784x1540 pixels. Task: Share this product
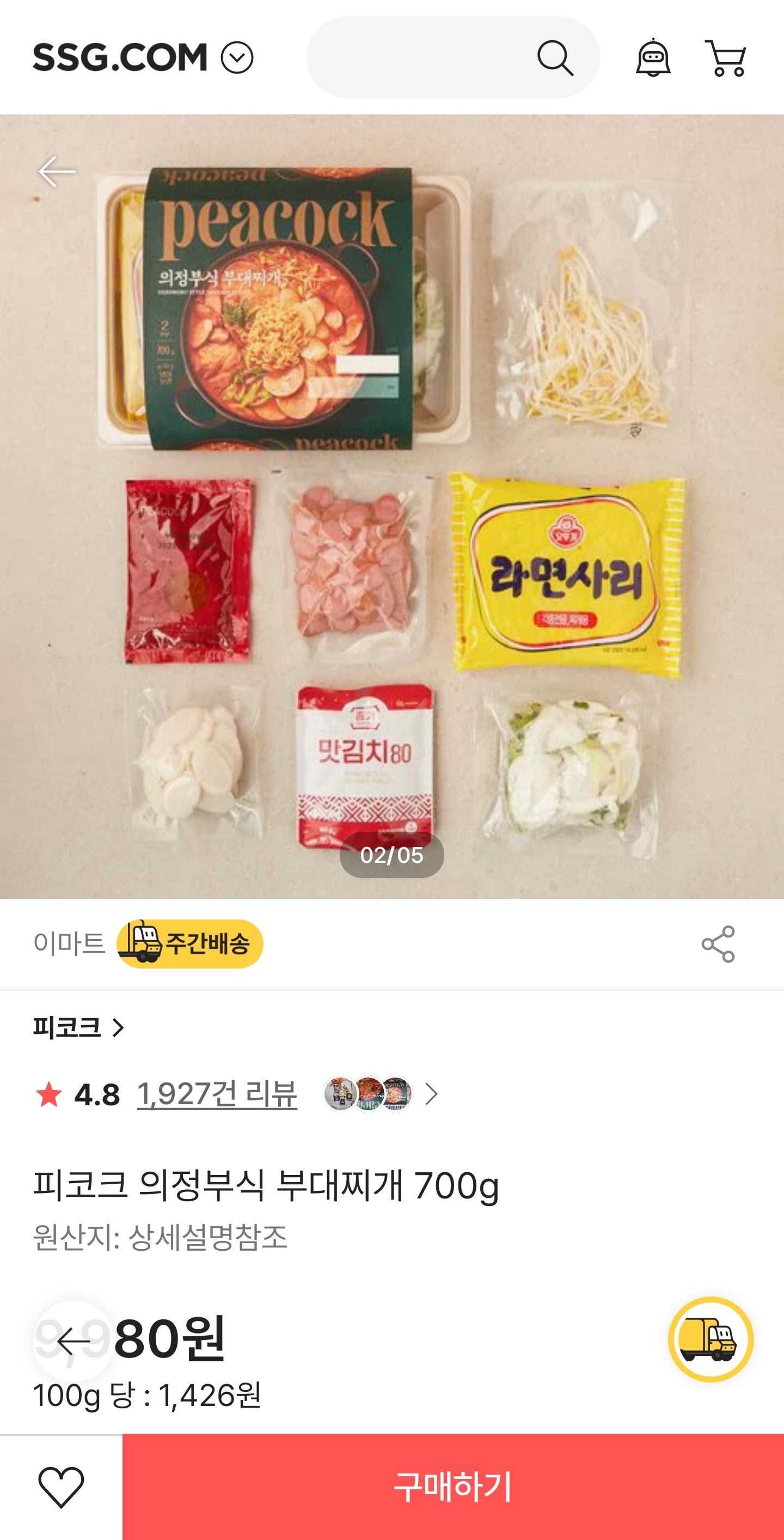pyautogui.click(x=718, y=944)
